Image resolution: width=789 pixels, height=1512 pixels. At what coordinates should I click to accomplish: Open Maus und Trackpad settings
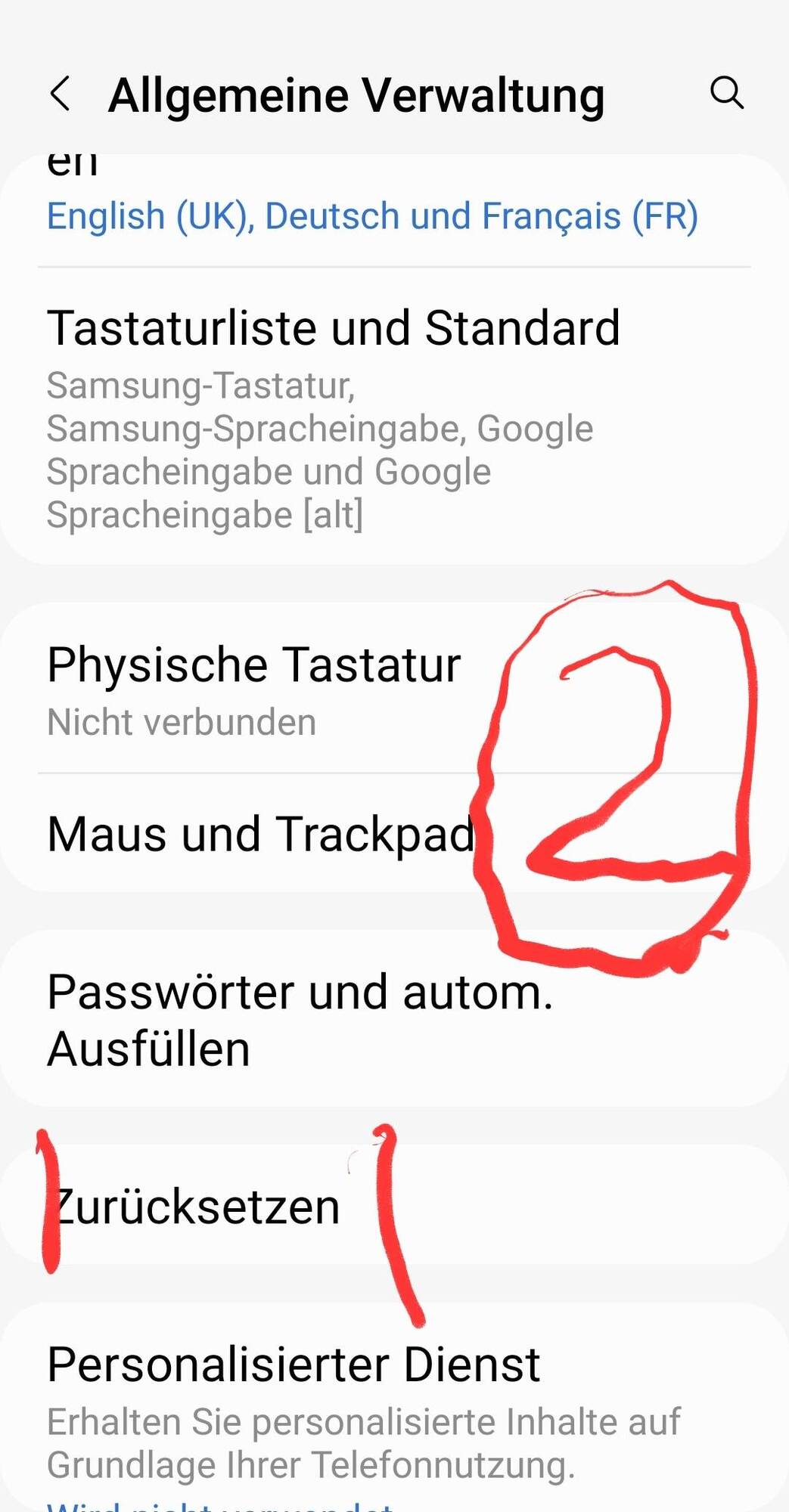click(x=261, y=835)
